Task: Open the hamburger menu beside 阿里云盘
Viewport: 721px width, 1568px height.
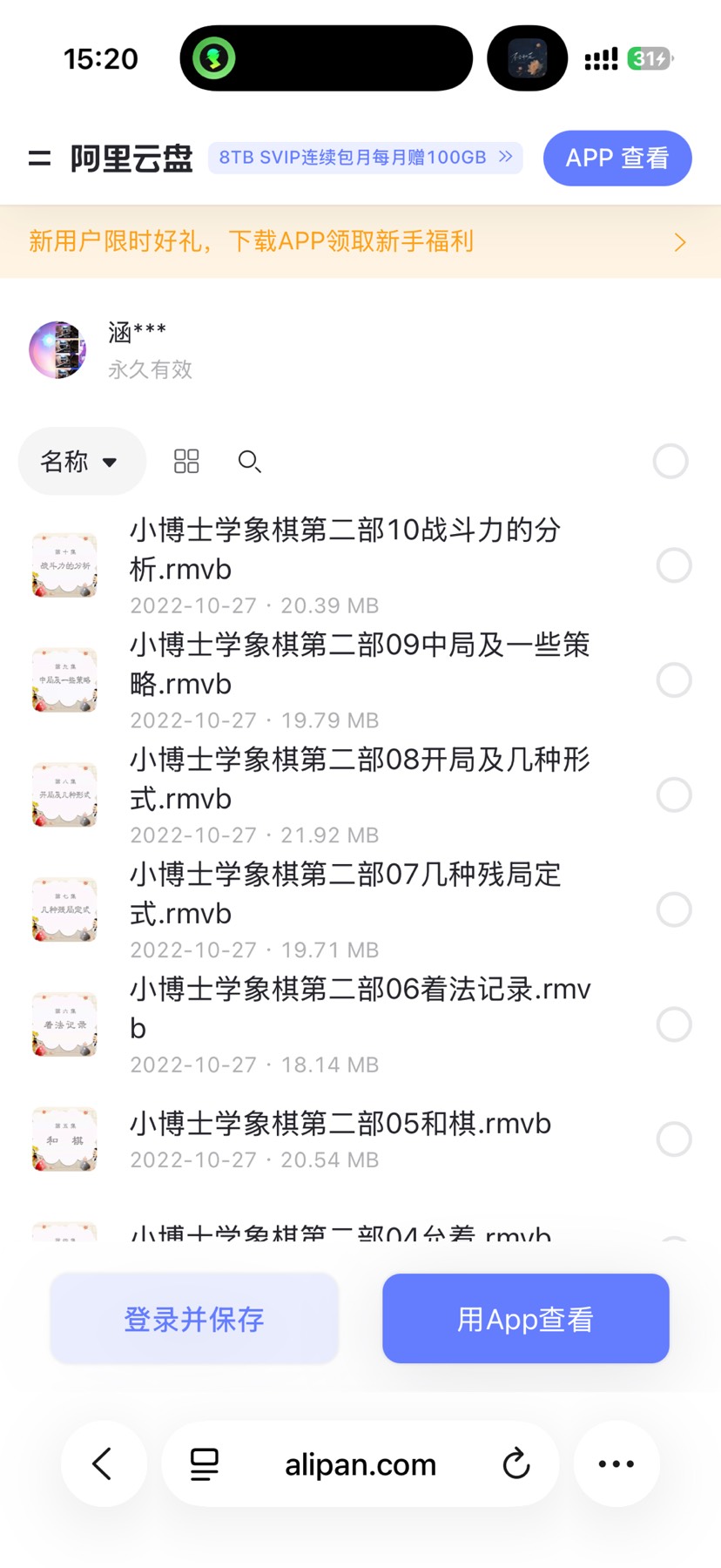Action: 39,158
